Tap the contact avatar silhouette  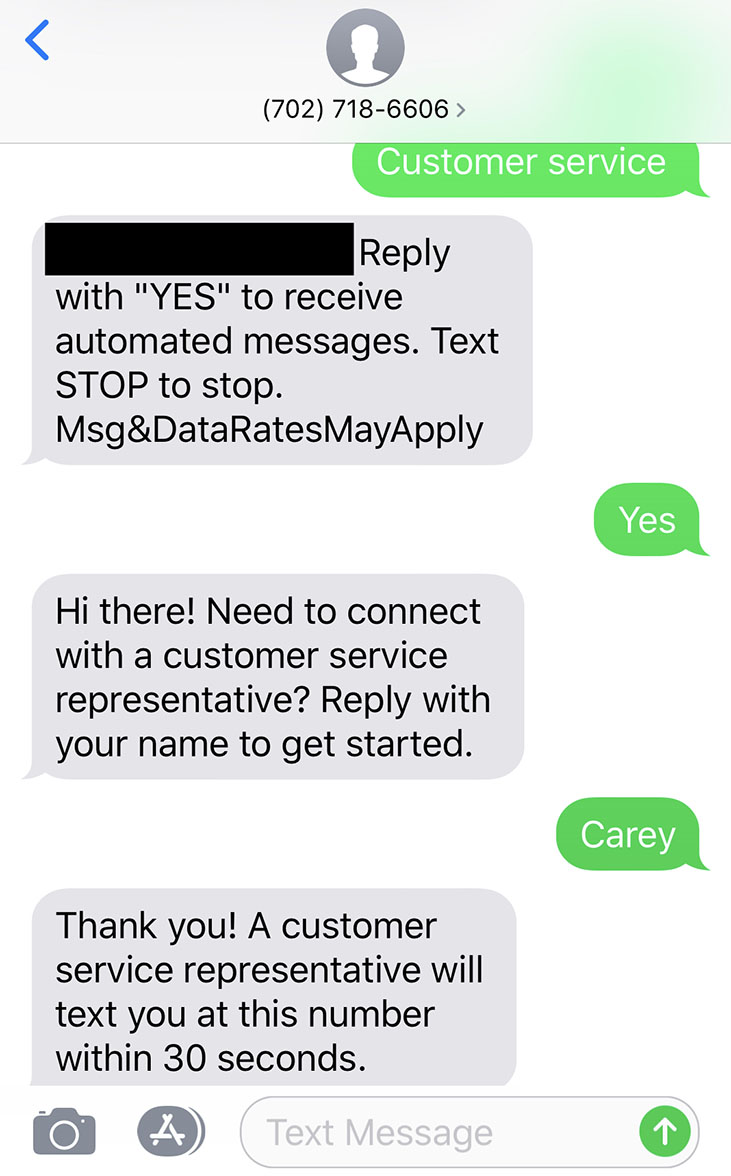tap(365, 46)
